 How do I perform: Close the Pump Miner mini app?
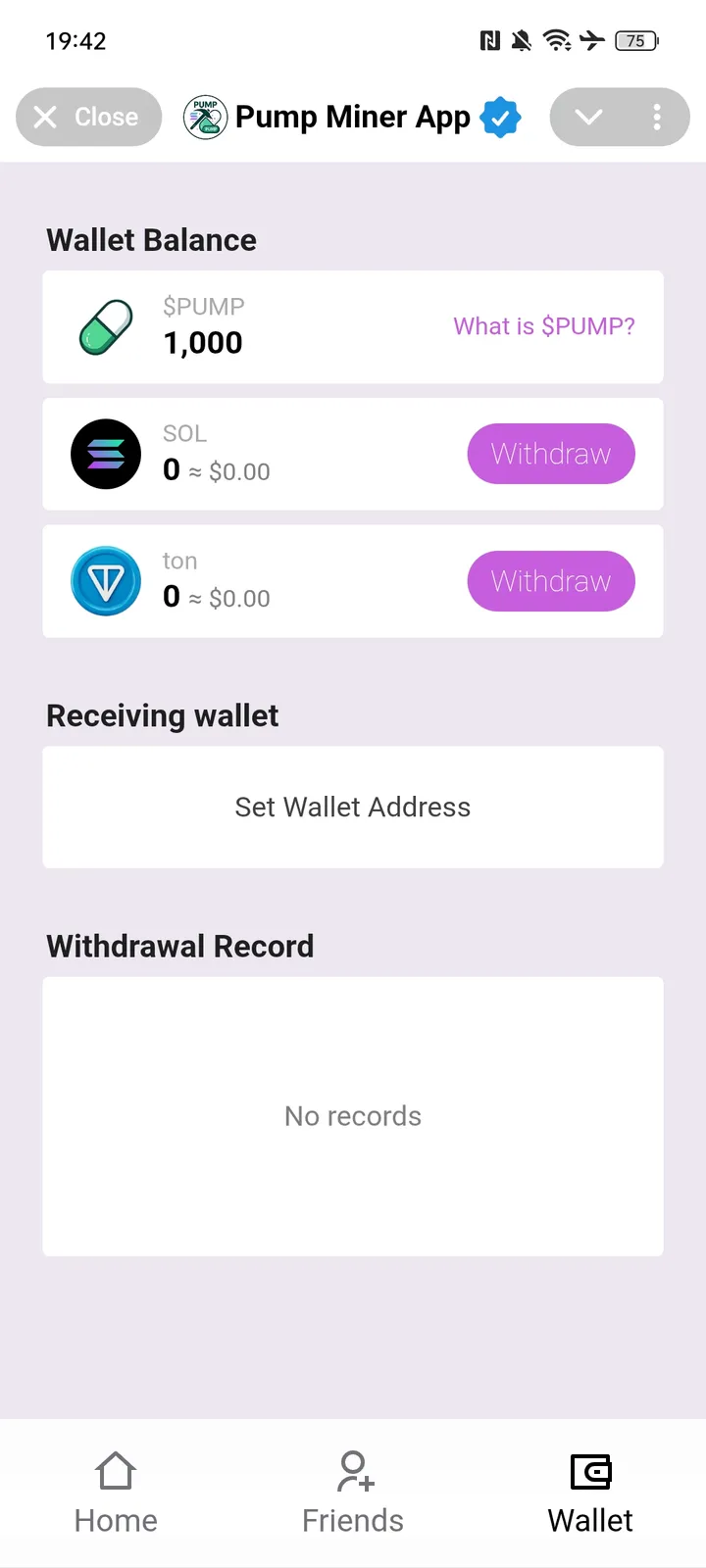coord(88,117)
